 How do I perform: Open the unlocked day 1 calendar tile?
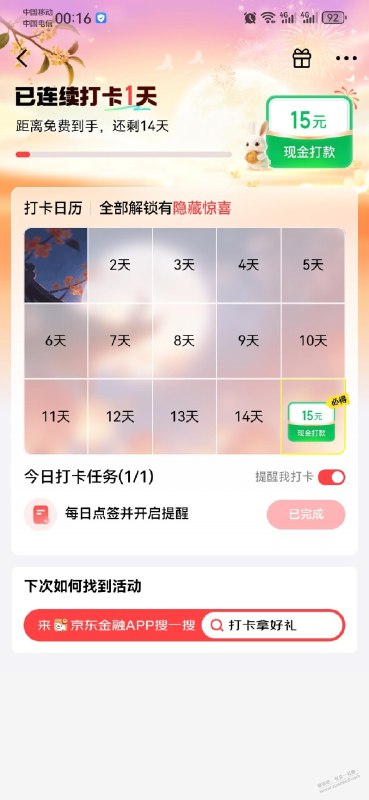click(x=56, y=265)
